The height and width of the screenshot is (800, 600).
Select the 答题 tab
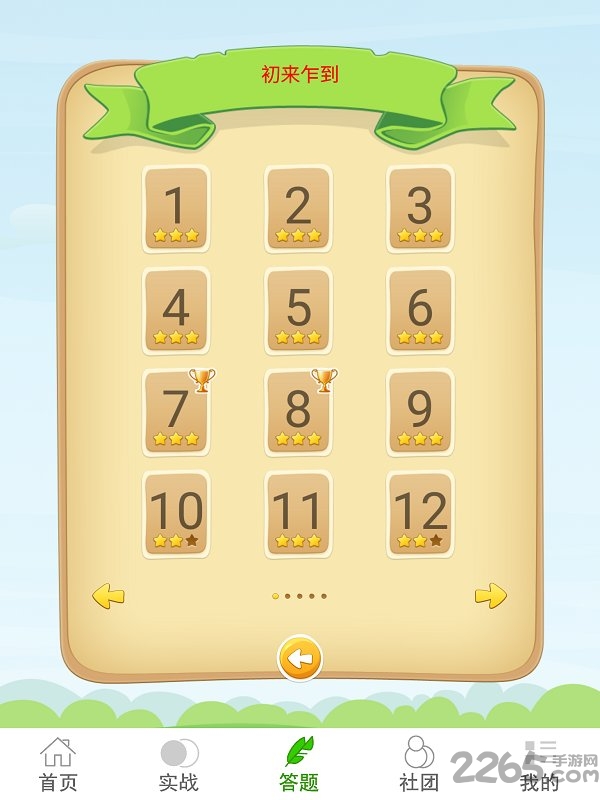(299, 765)
